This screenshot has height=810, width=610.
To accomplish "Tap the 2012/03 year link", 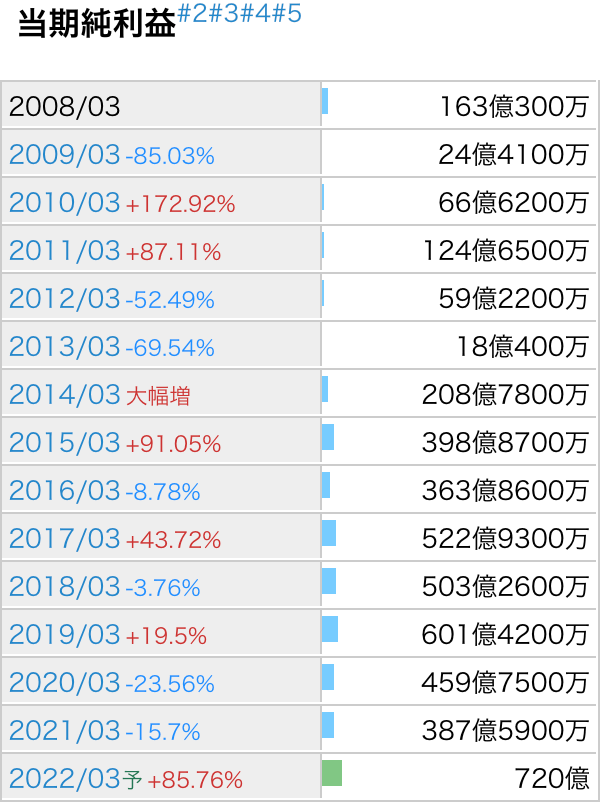I will click(64, 299).
